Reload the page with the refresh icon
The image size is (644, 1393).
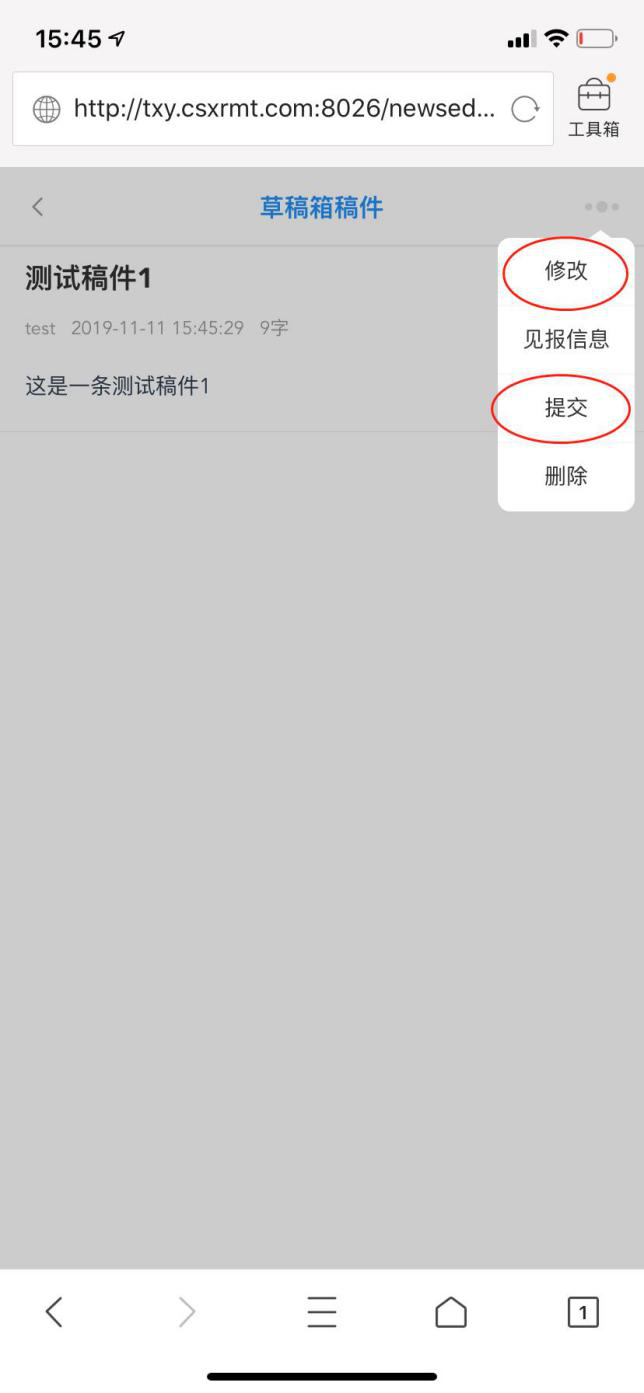pyautogui.click(x=525, y=109)
